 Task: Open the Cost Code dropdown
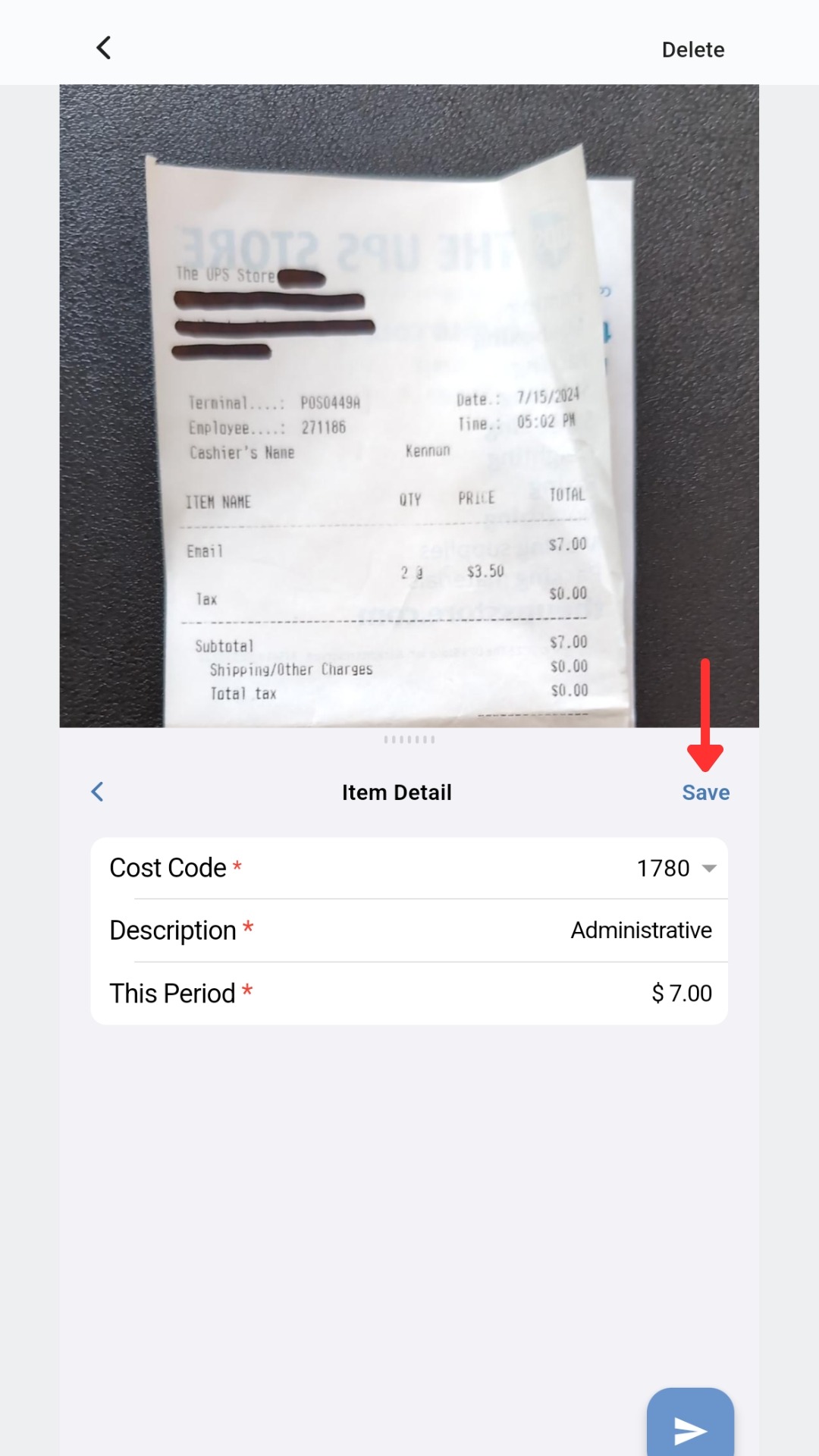click(676, 868)
